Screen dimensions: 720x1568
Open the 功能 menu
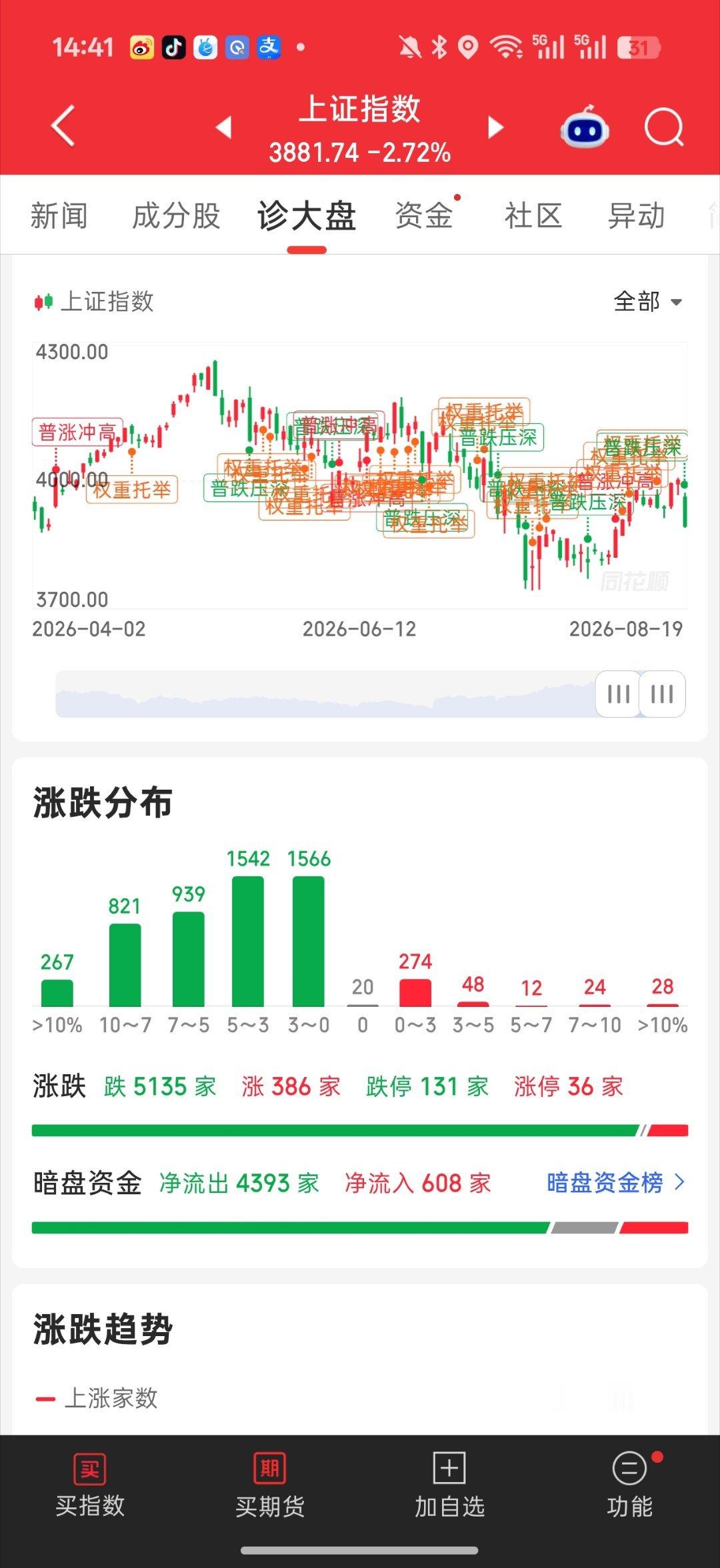630,1486
